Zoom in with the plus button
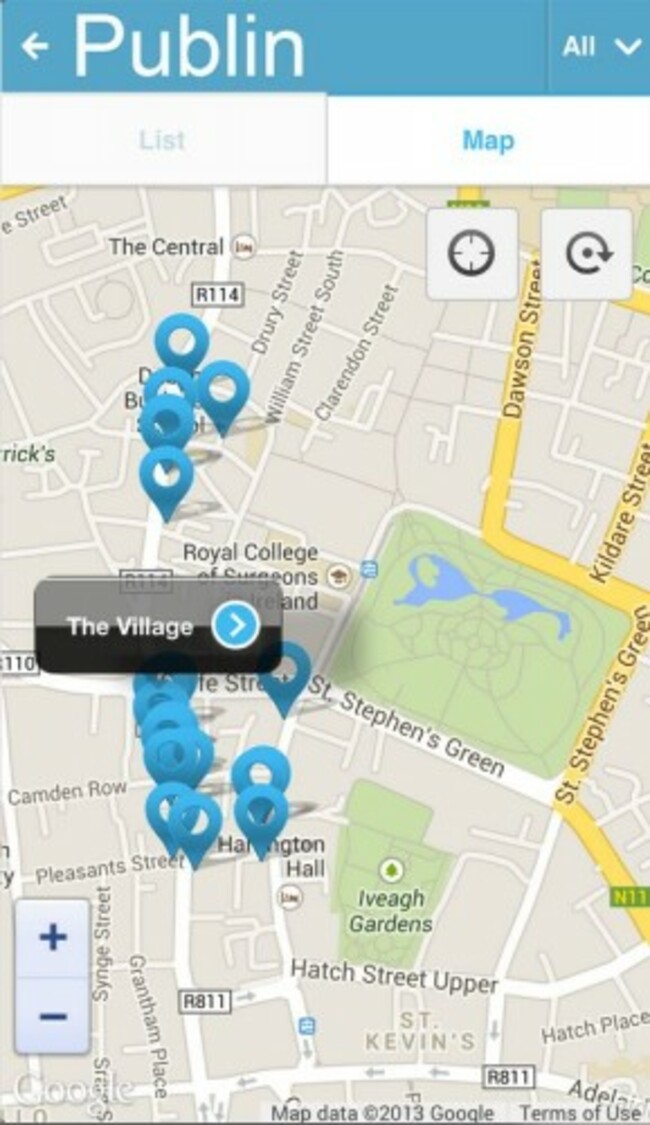The image size is (650, 1125). pyautogui.click(x=52, y=938)
